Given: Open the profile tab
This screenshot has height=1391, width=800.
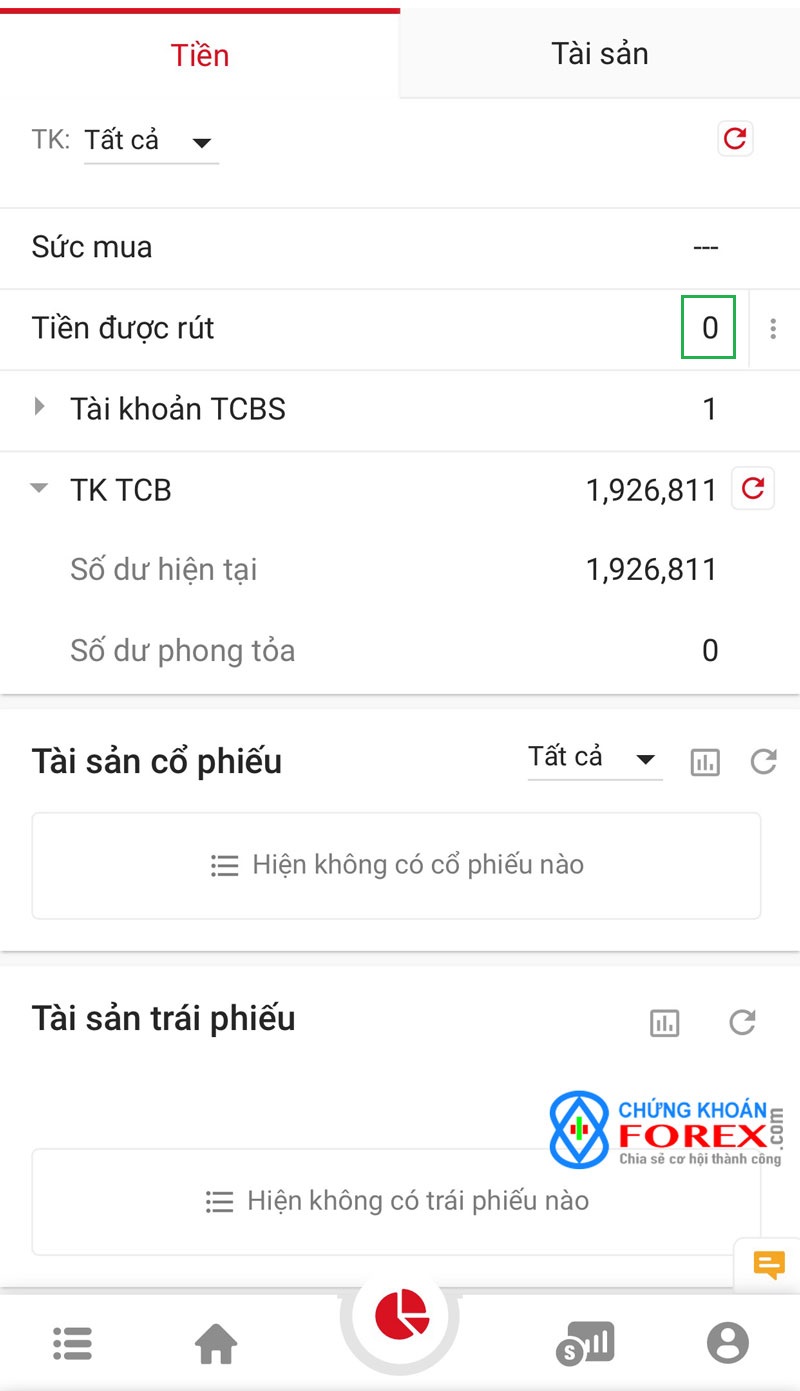Looking at the screenshot, I should coord(728,1343).
